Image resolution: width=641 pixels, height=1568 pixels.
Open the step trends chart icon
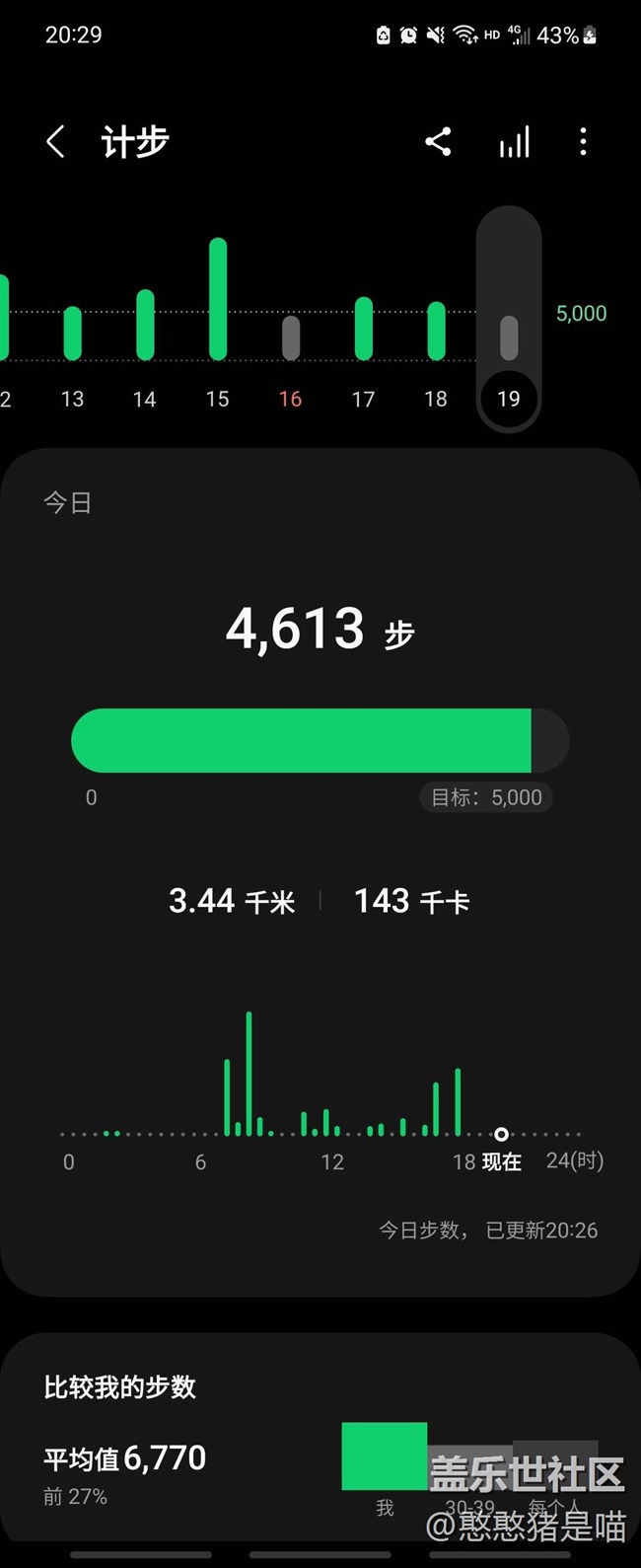pyautogui.click(x=514, y=142)
